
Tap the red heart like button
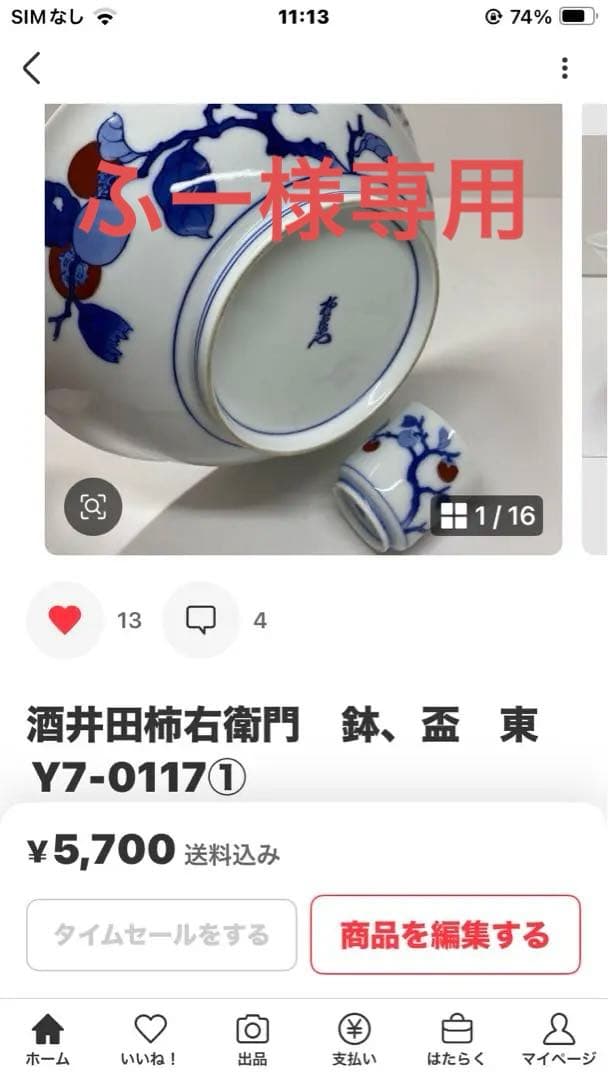pos(65,621)
